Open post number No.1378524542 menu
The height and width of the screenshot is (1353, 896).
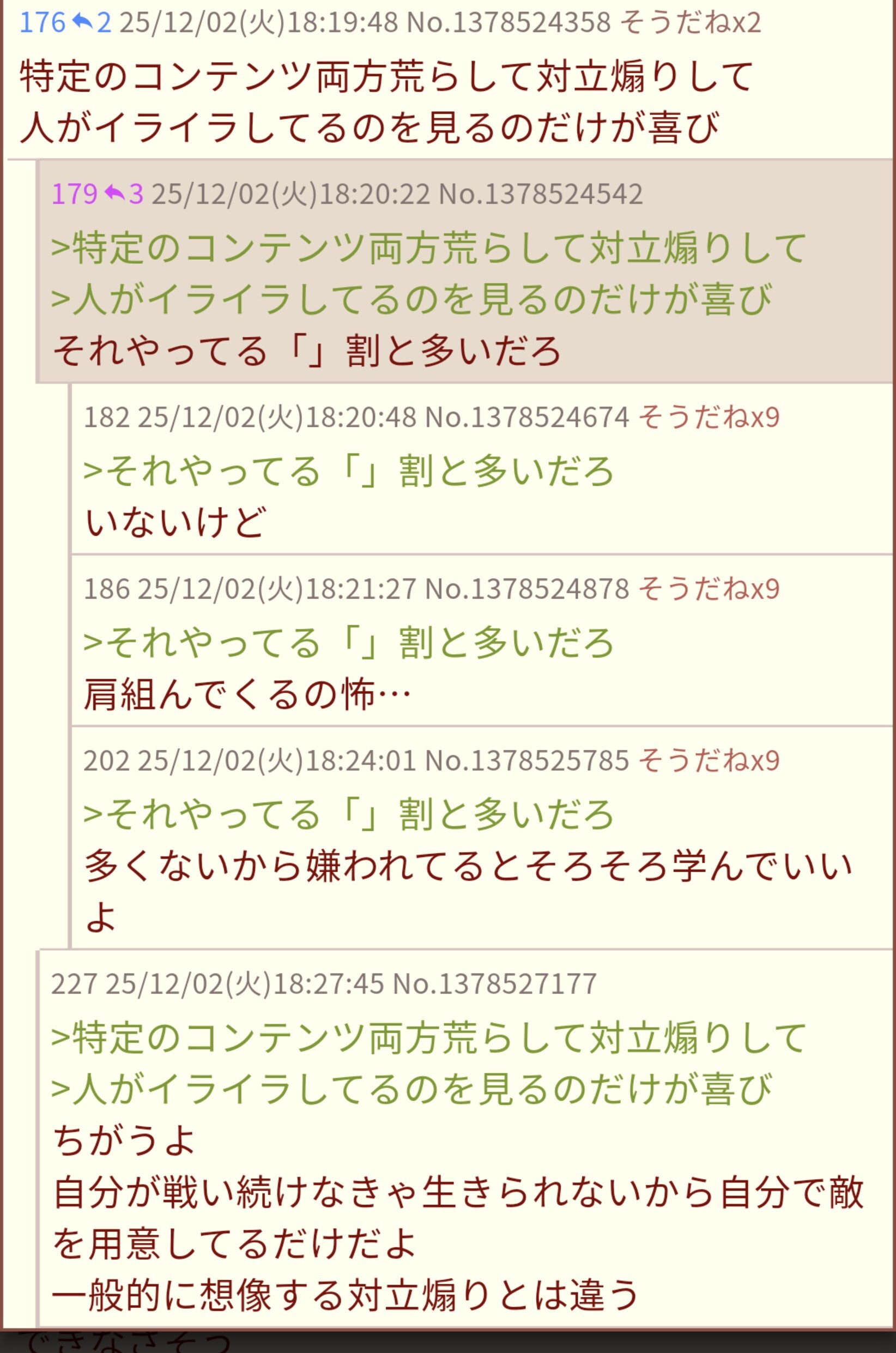(540, 194)
